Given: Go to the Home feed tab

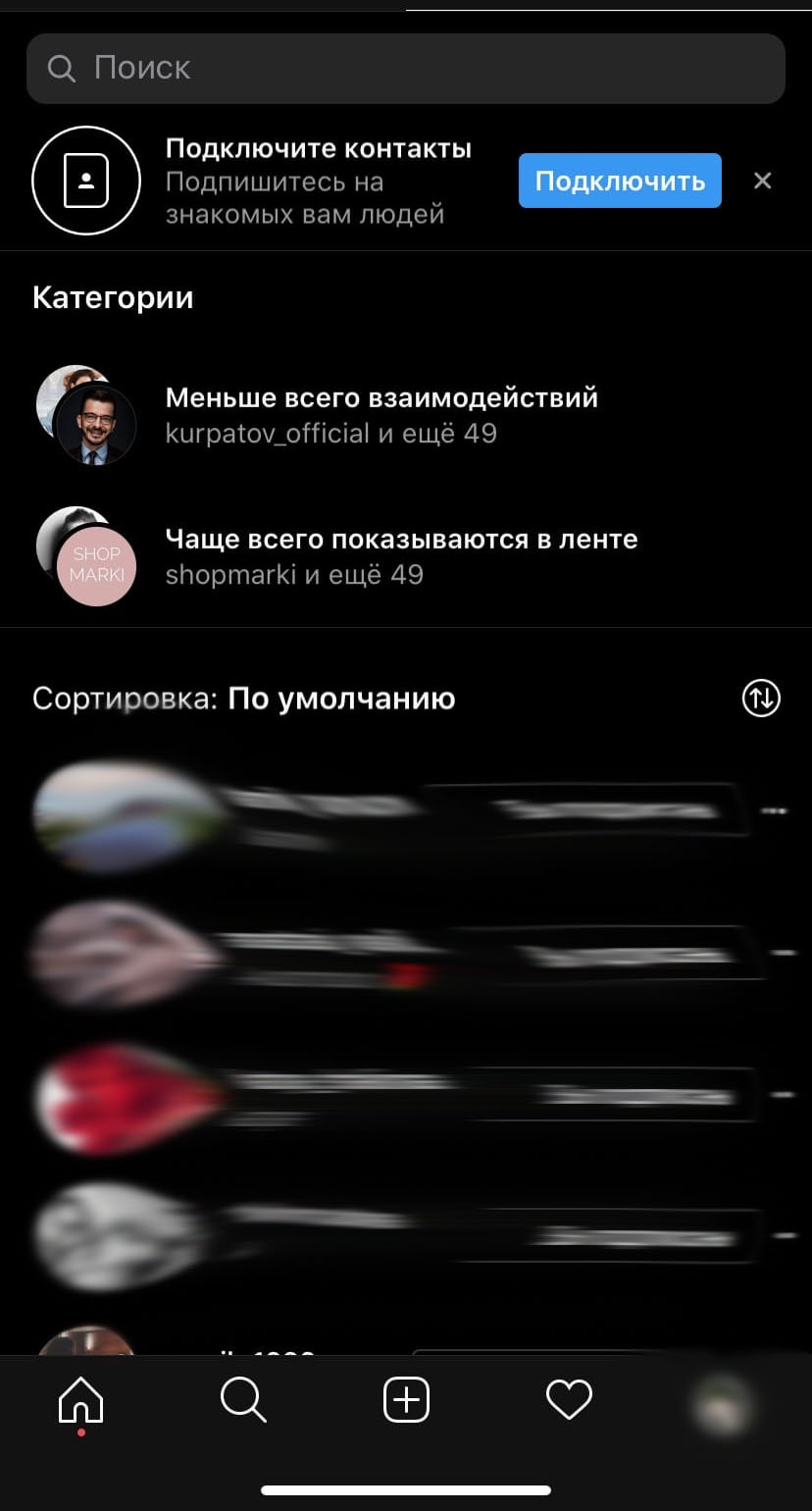Looking at the screenshot, I should [81, 1399].
